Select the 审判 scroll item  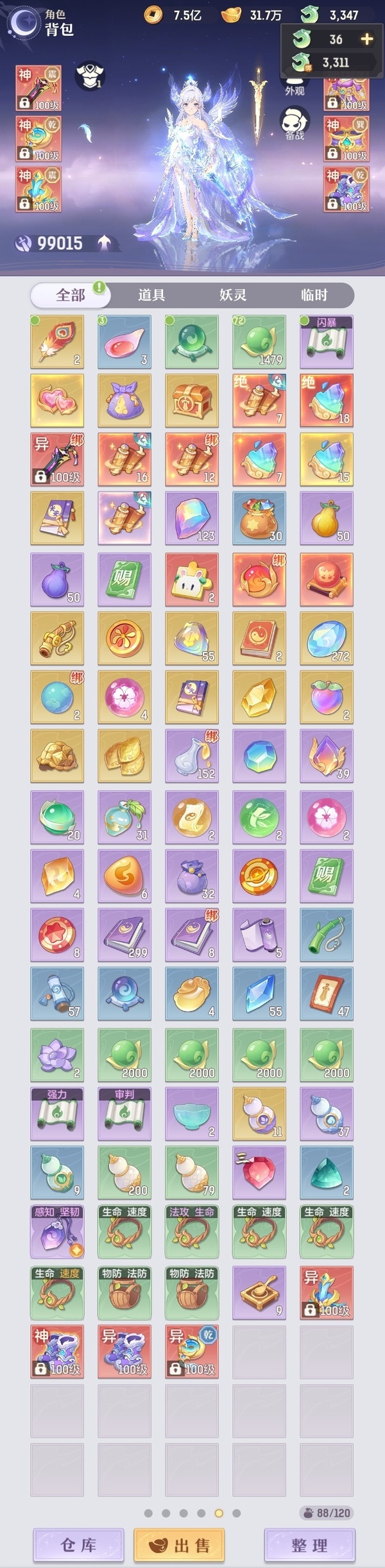(x=124, y=1113)
